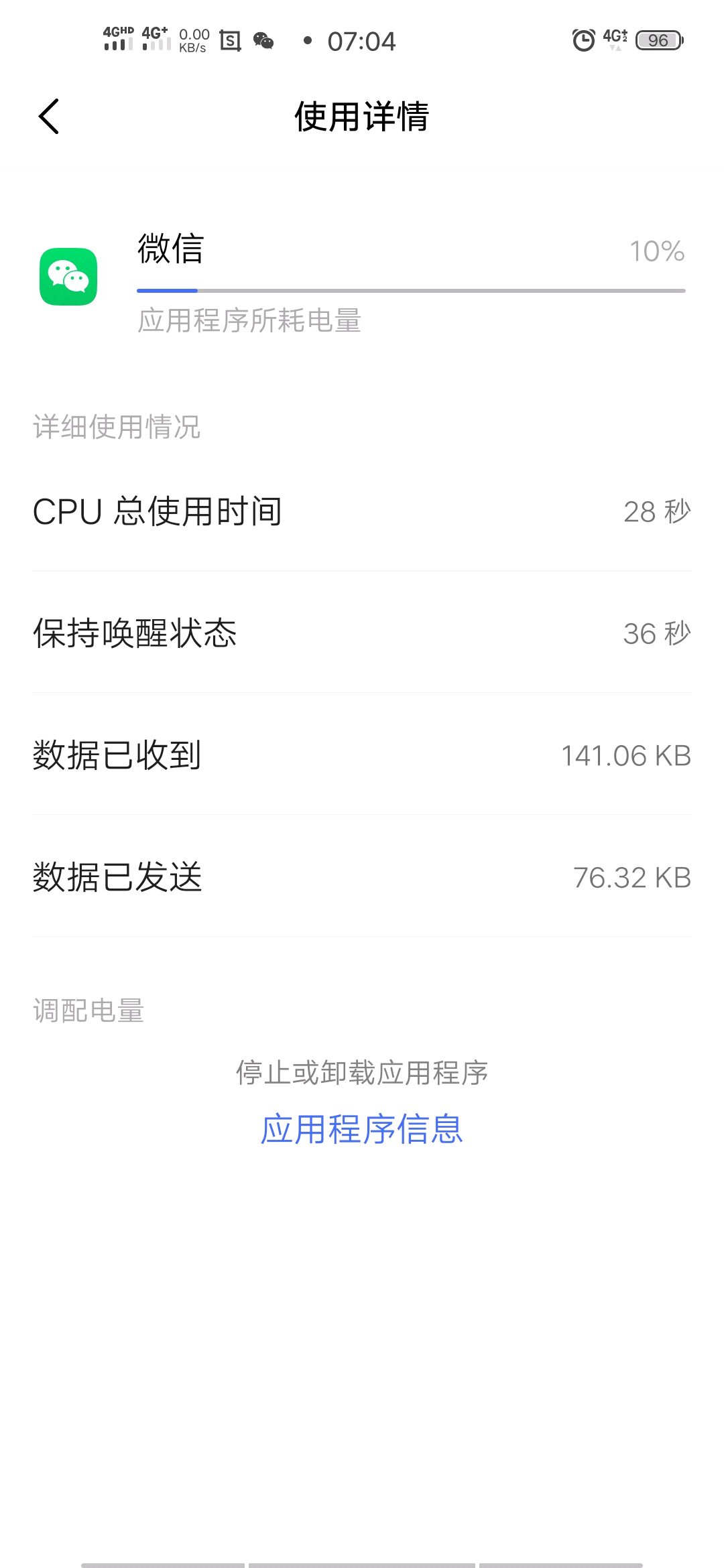Go back from the 使用详情 screen
The height and width of the screenshot is (1568, 724).
[x=49, y=117]
